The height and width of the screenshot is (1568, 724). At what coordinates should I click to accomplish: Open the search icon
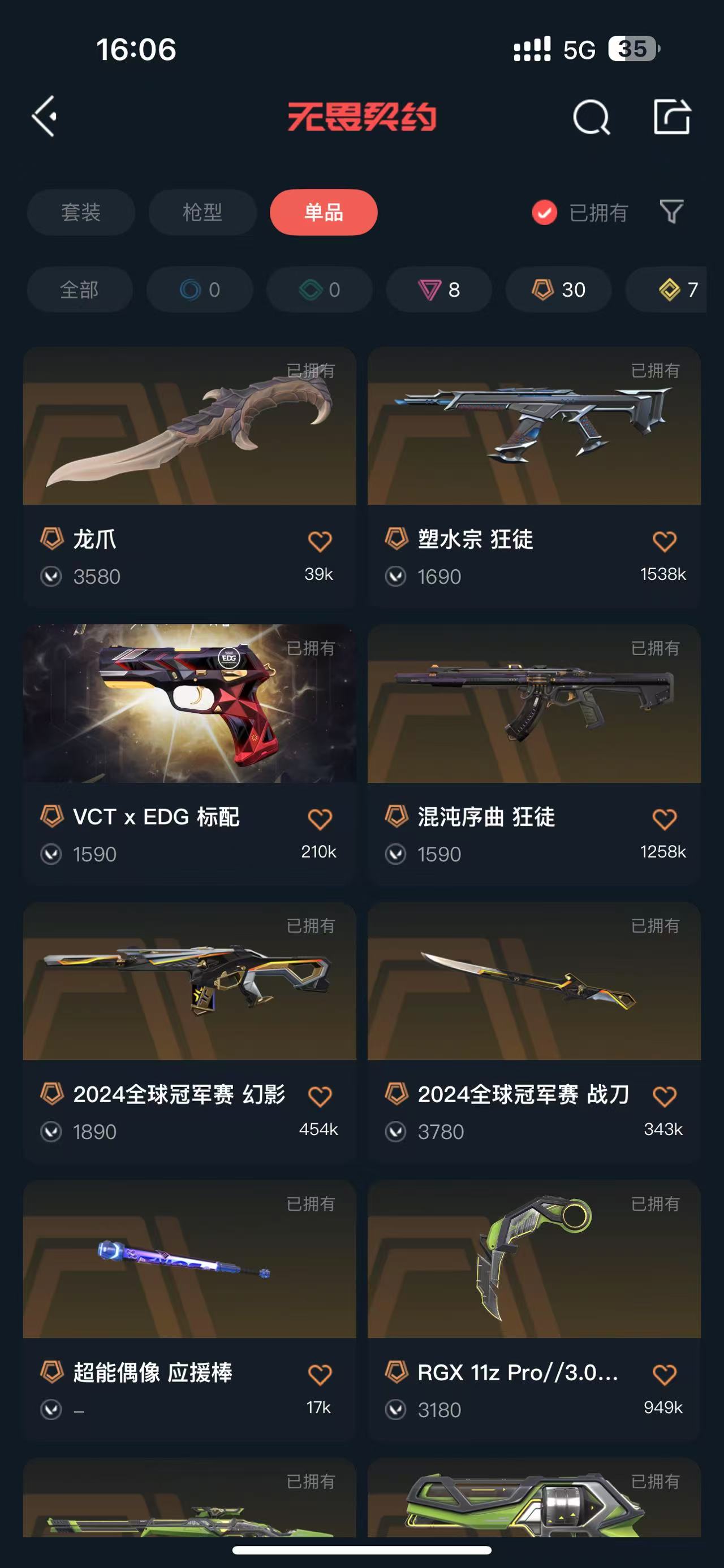point(591,116)
